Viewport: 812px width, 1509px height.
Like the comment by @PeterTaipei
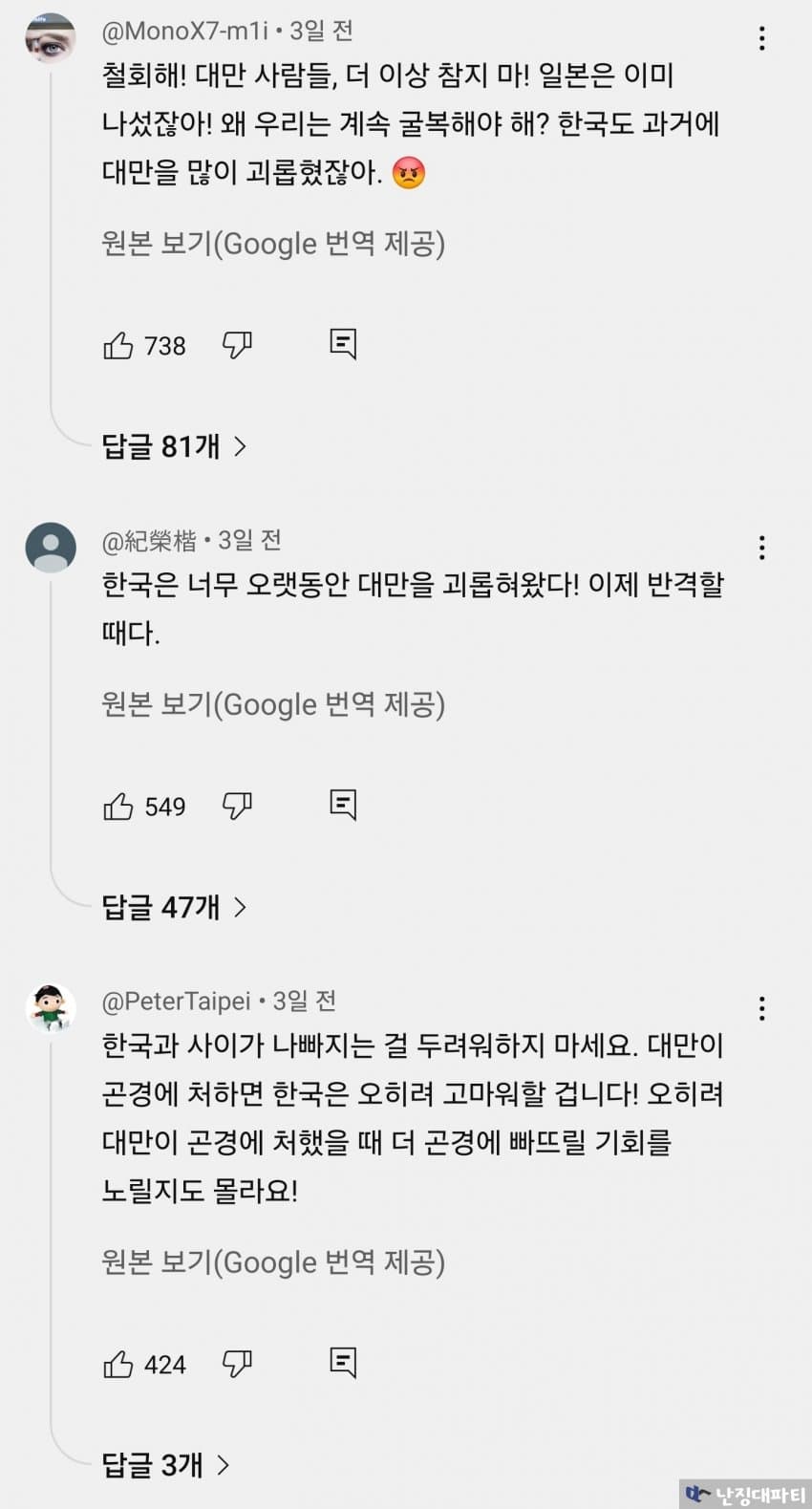[118, 1365]
